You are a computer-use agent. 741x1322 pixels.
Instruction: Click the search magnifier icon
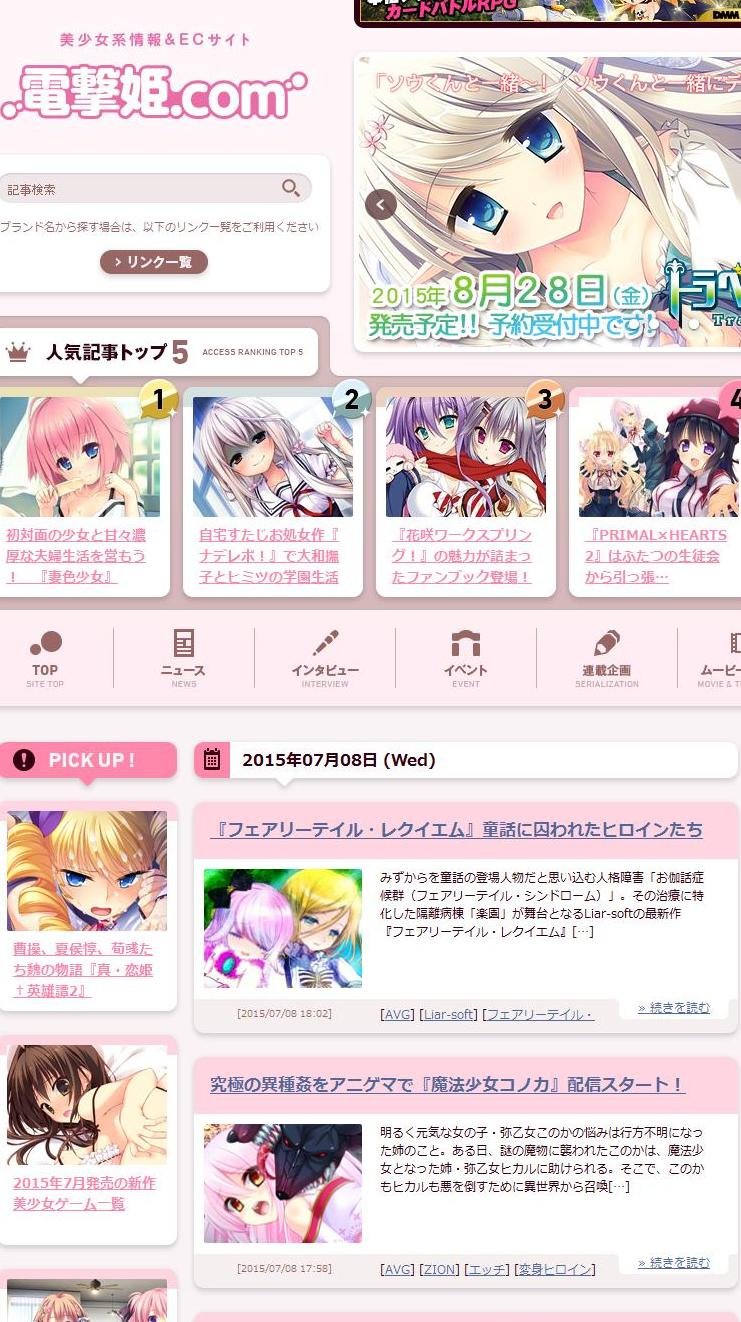290,187
